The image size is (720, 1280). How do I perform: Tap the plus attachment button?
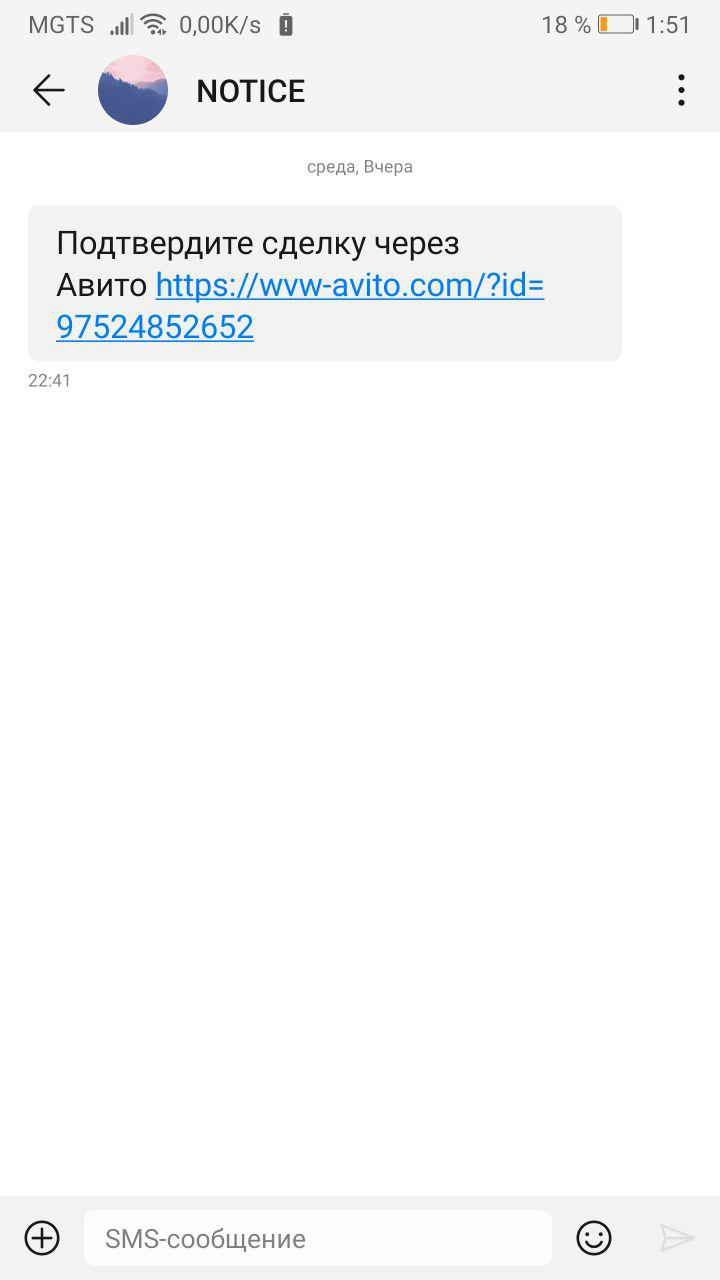(x=42, y=1238)
